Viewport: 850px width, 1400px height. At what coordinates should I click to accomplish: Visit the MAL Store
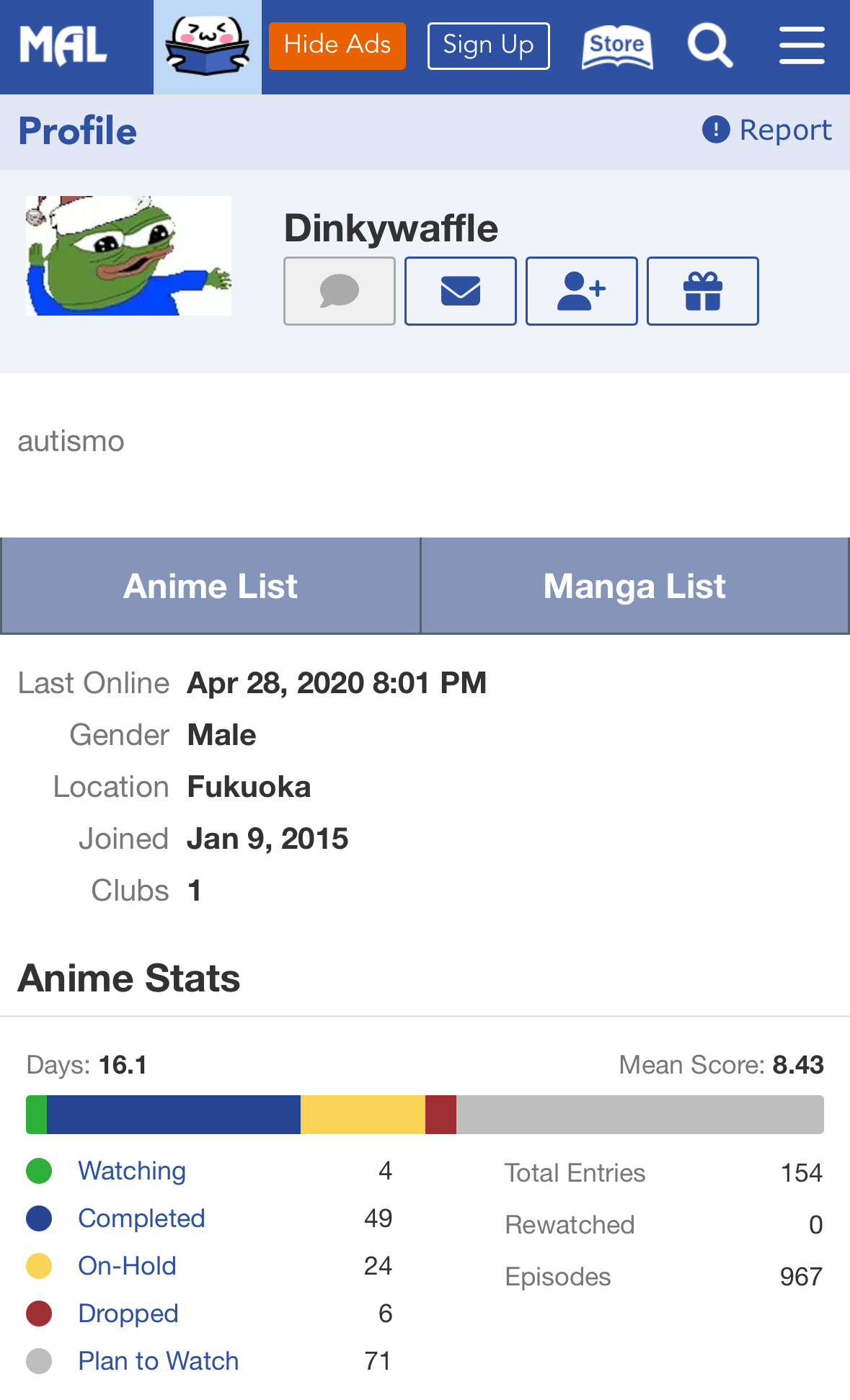tap(617, 47)
